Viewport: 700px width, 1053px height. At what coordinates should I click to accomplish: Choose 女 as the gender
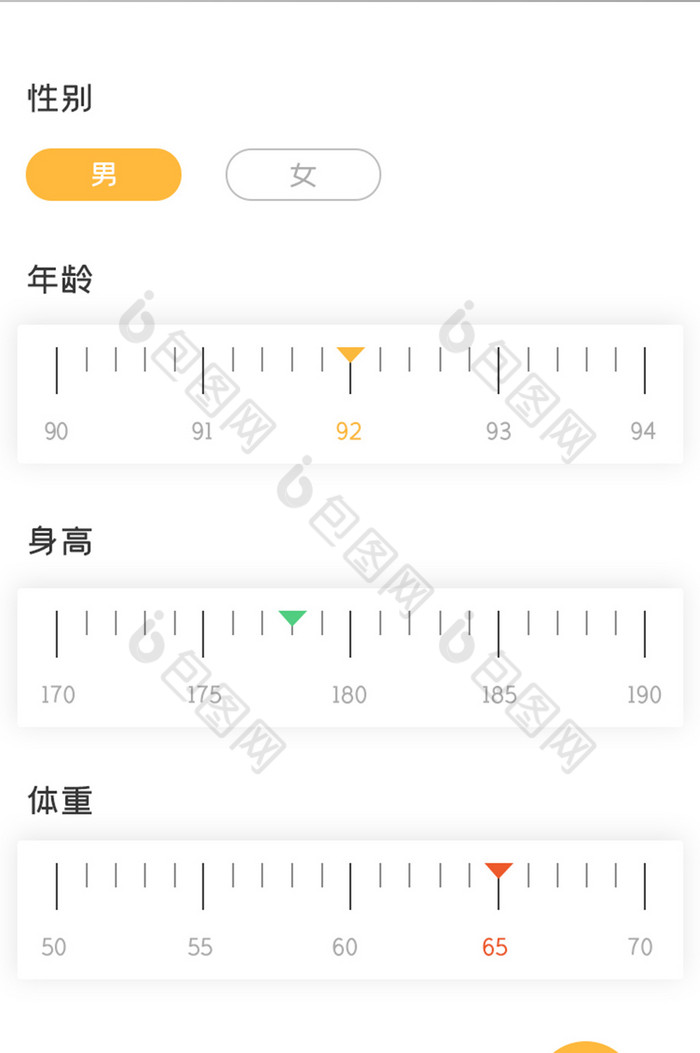pos(303,175)
